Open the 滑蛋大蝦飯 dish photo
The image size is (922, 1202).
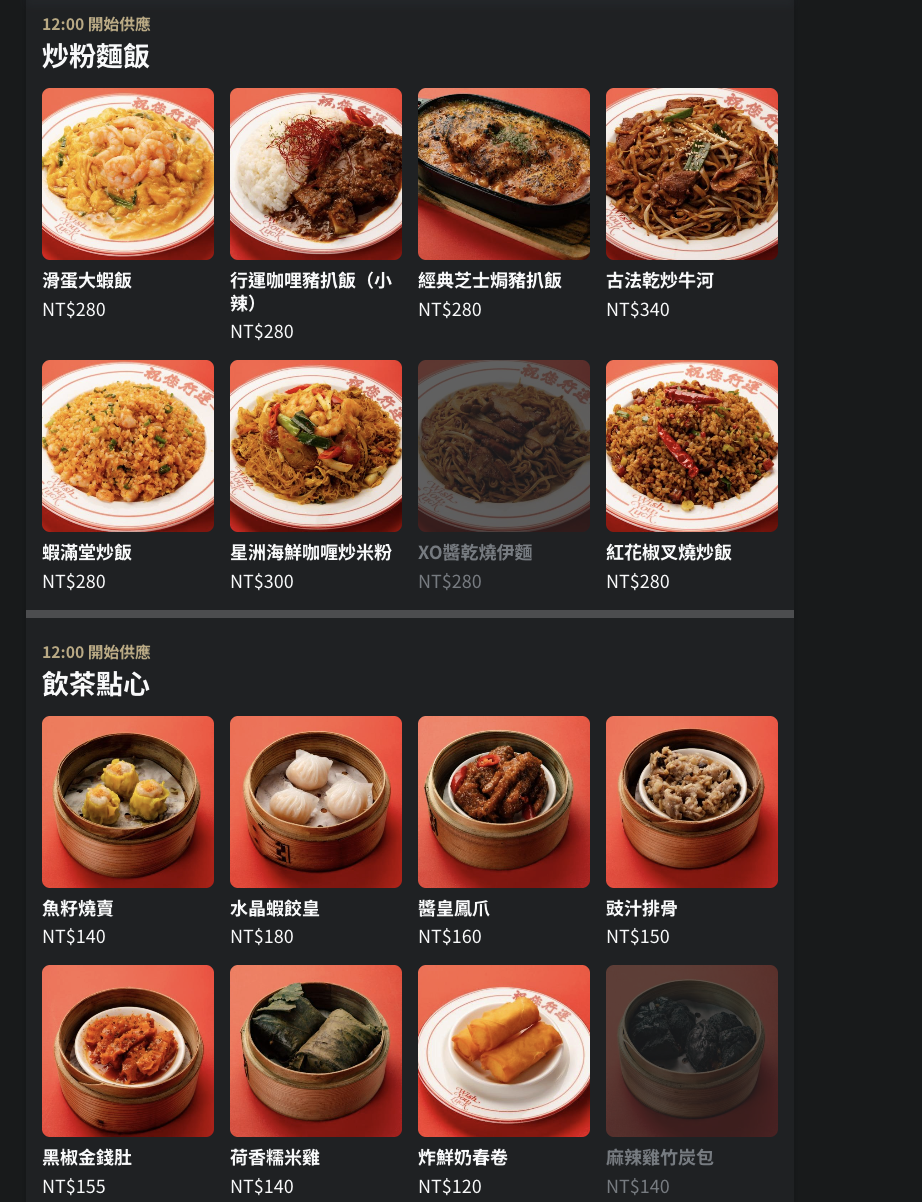tap(127, 173)
